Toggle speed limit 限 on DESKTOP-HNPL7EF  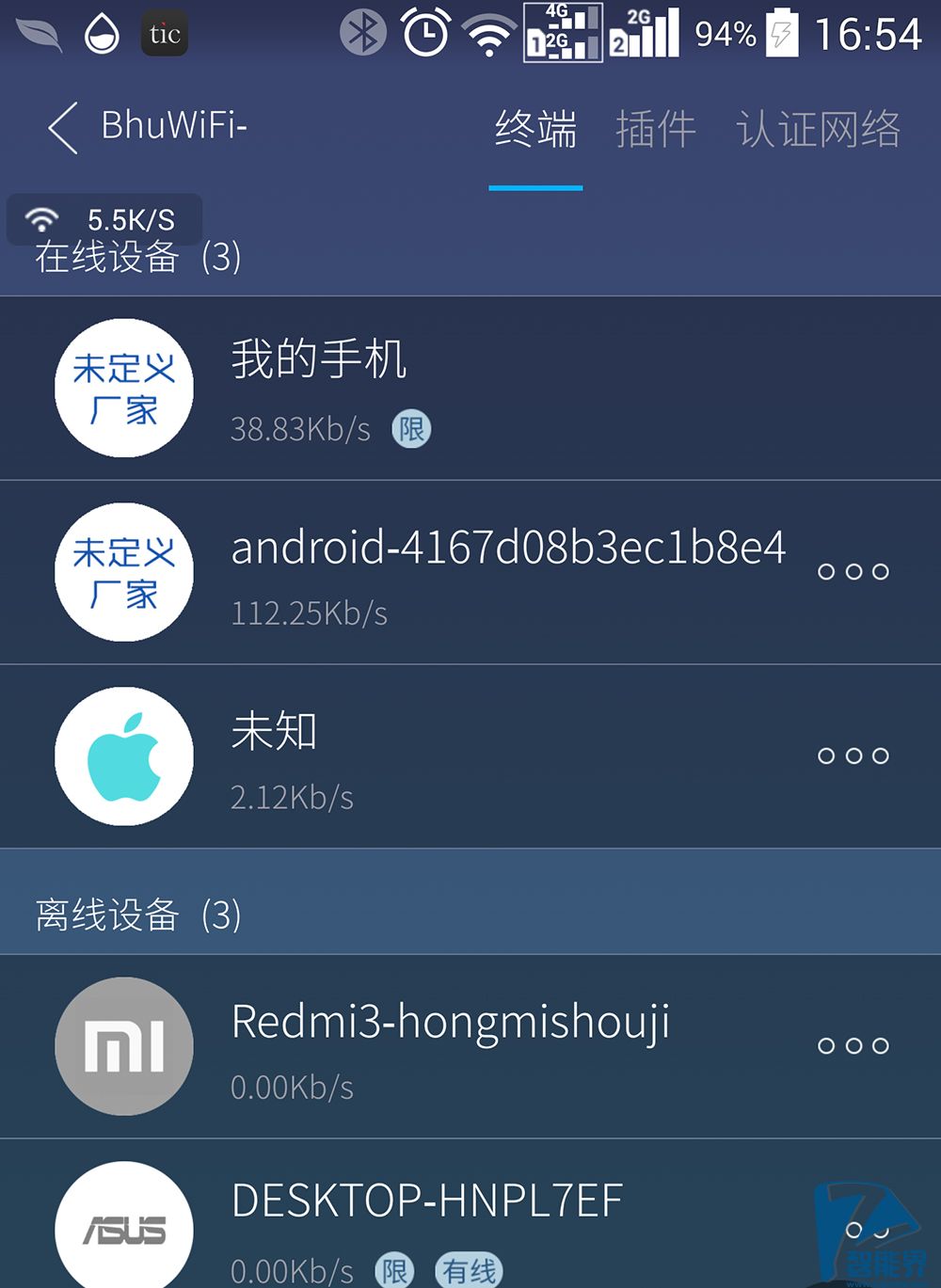393,1271
